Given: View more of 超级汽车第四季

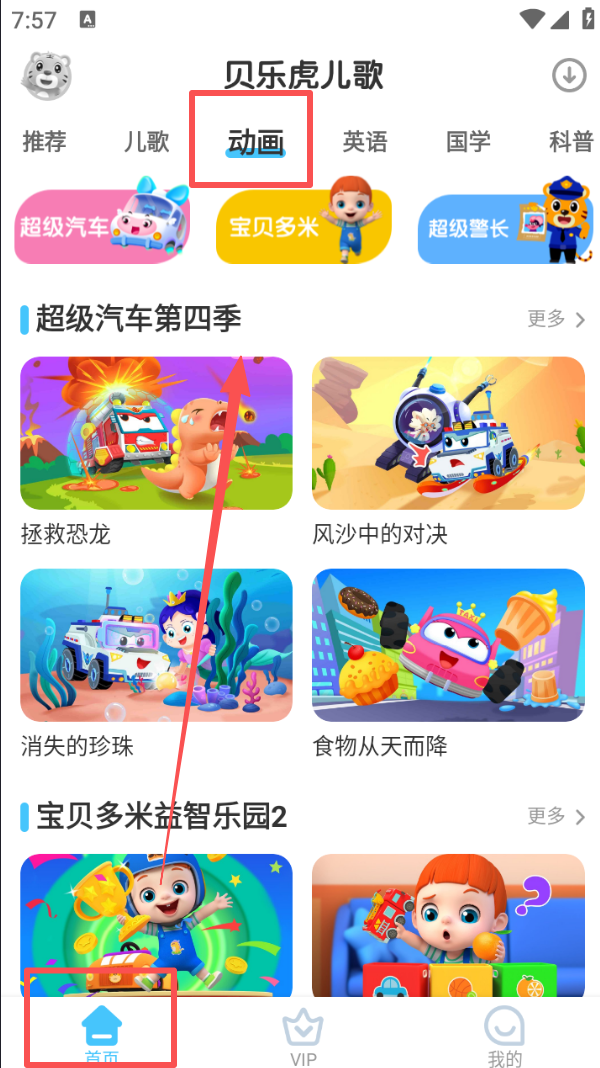Looking at the screenshot, I should coord(557,319).
